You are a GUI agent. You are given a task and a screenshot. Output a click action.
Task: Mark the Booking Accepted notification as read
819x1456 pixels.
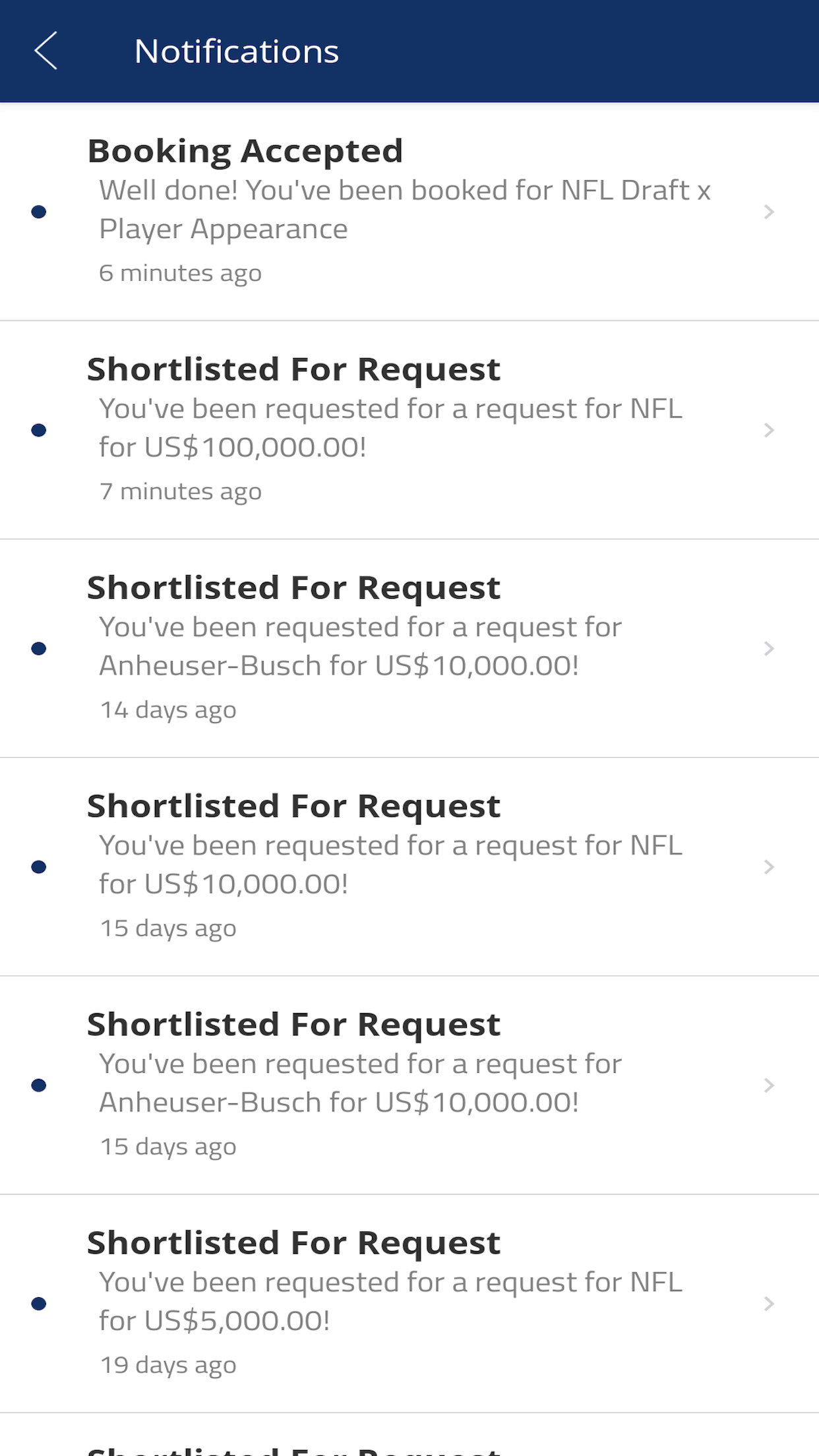pyautogui.click(x=40, y=212)
